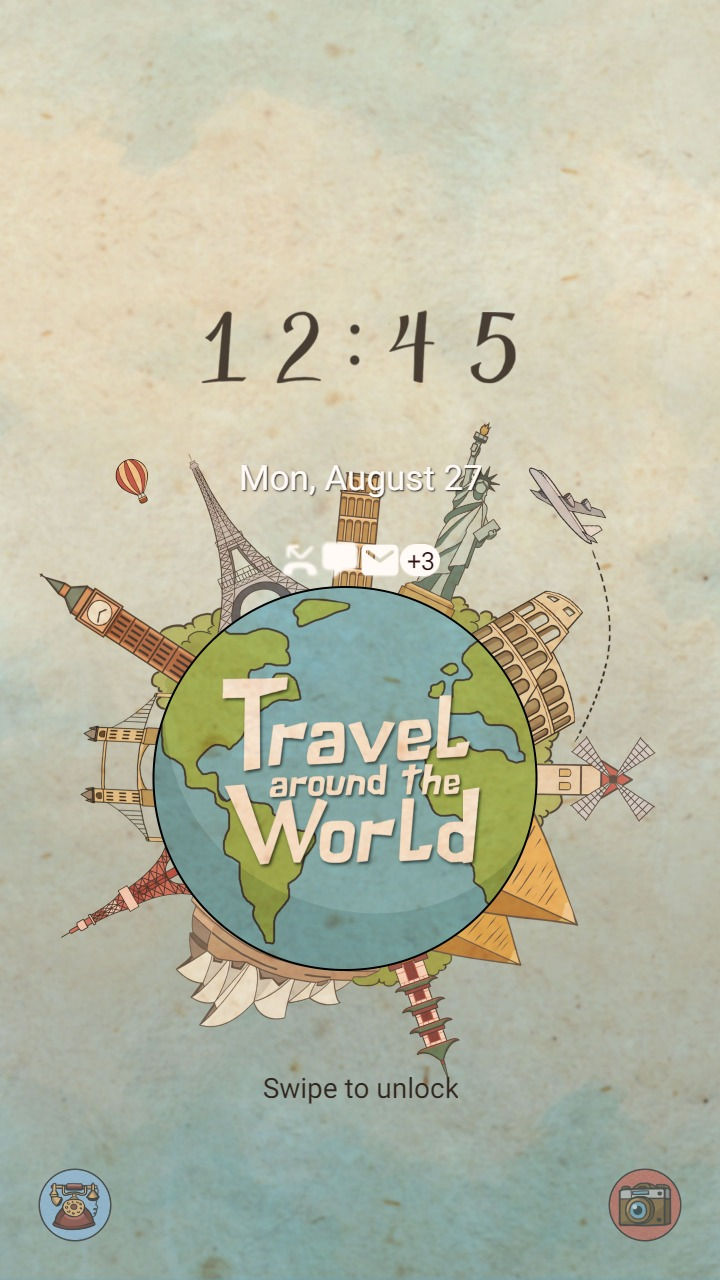Launch the camera shortcut icon
Screen dimensions: 720x1280
click(x=645, y=1205)
